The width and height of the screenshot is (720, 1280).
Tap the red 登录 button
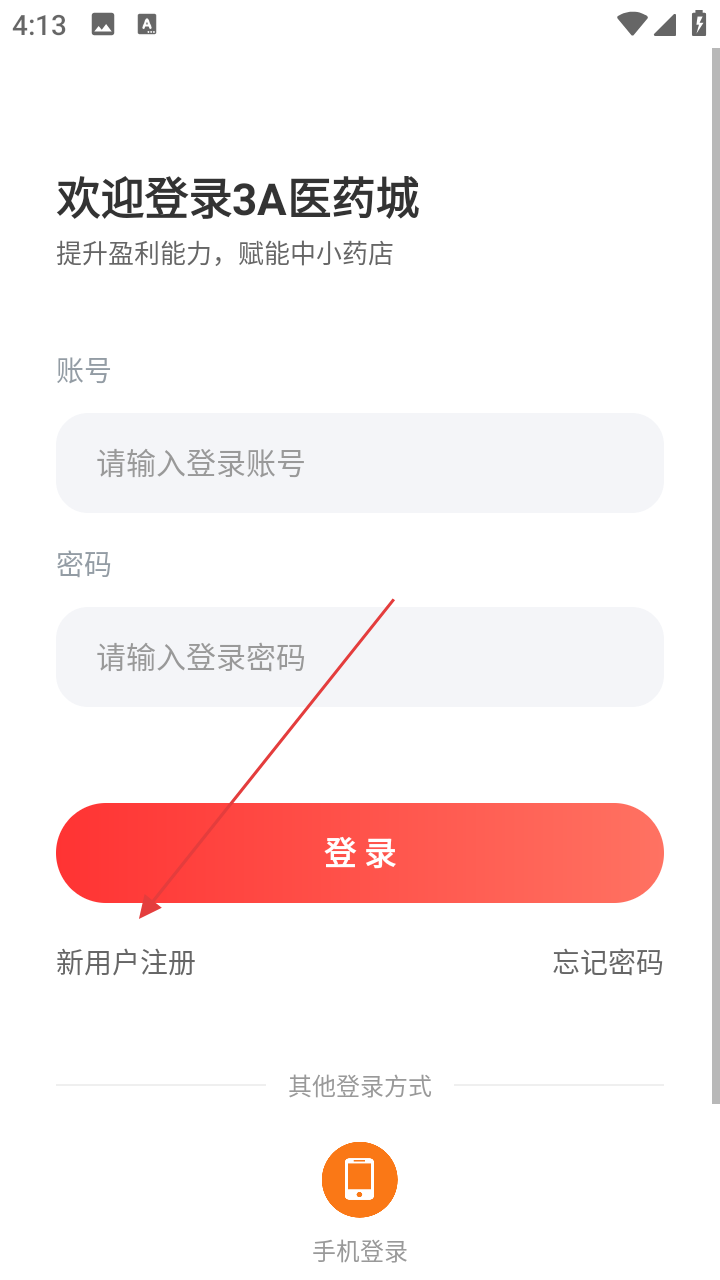[x=360, y=853]
